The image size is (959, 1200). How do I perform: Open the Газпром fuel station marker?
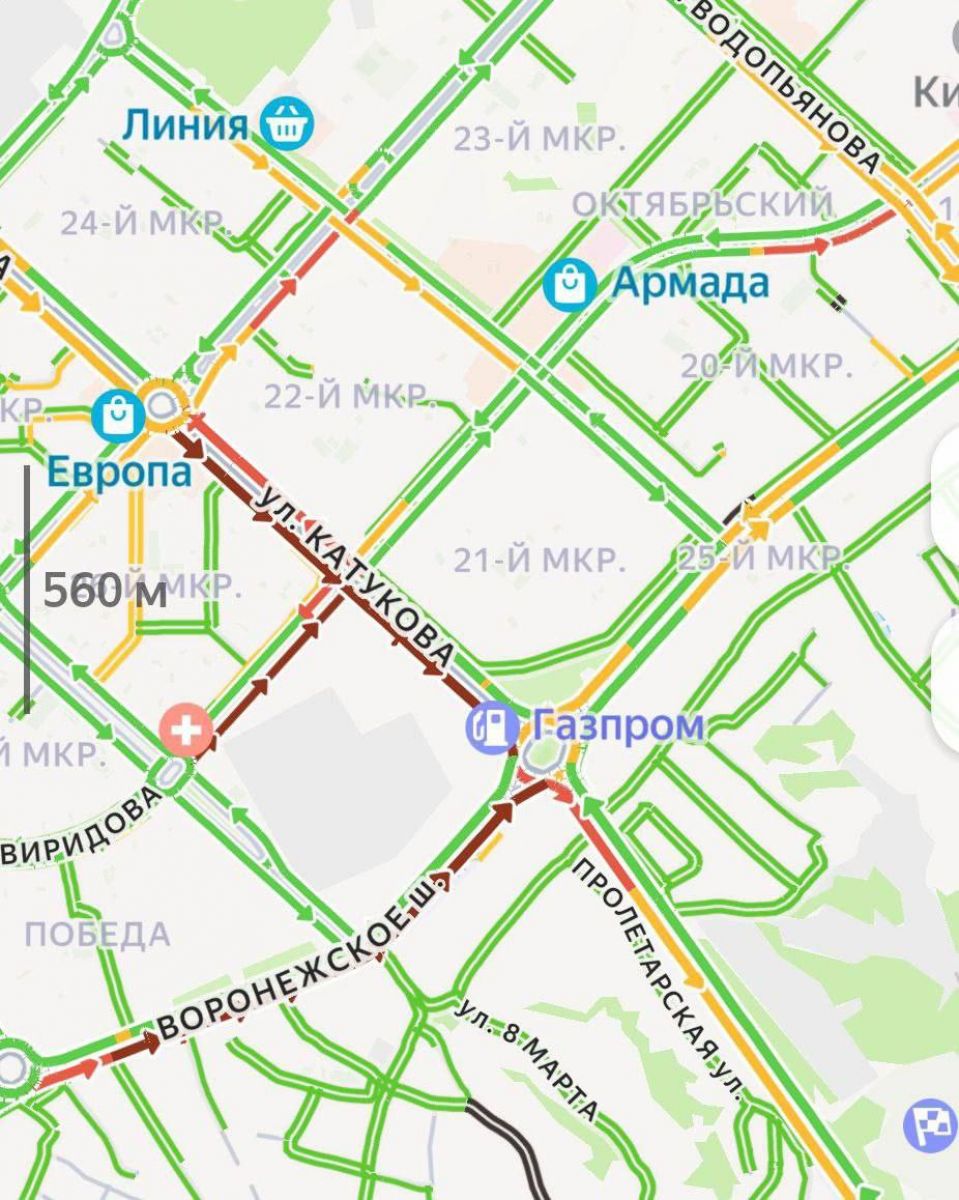coord(492,727)
